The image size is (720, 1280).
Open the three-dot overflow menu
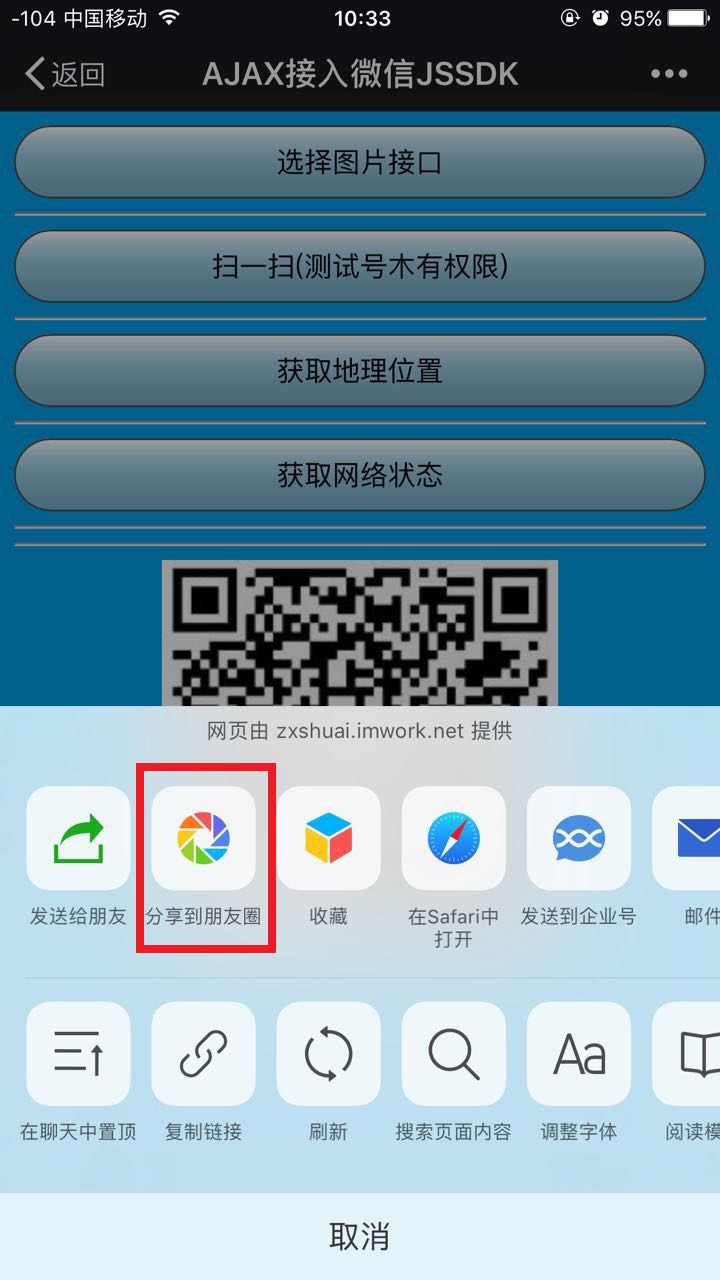coord(668,74)
